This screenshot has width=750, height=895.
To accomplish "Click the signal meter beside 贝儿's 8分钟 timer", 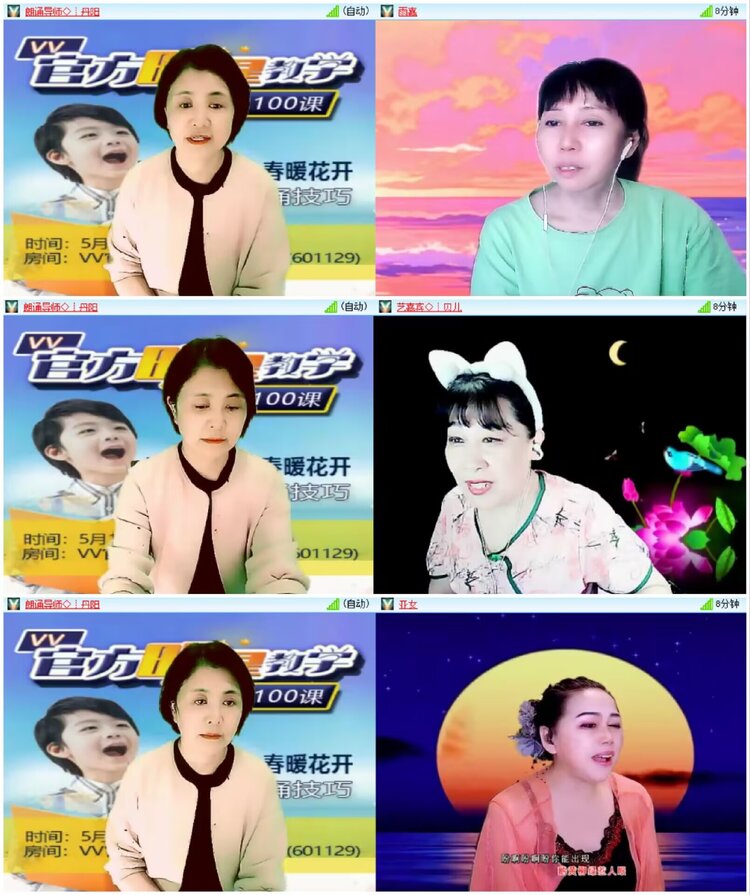I will [x=706, y=305].
